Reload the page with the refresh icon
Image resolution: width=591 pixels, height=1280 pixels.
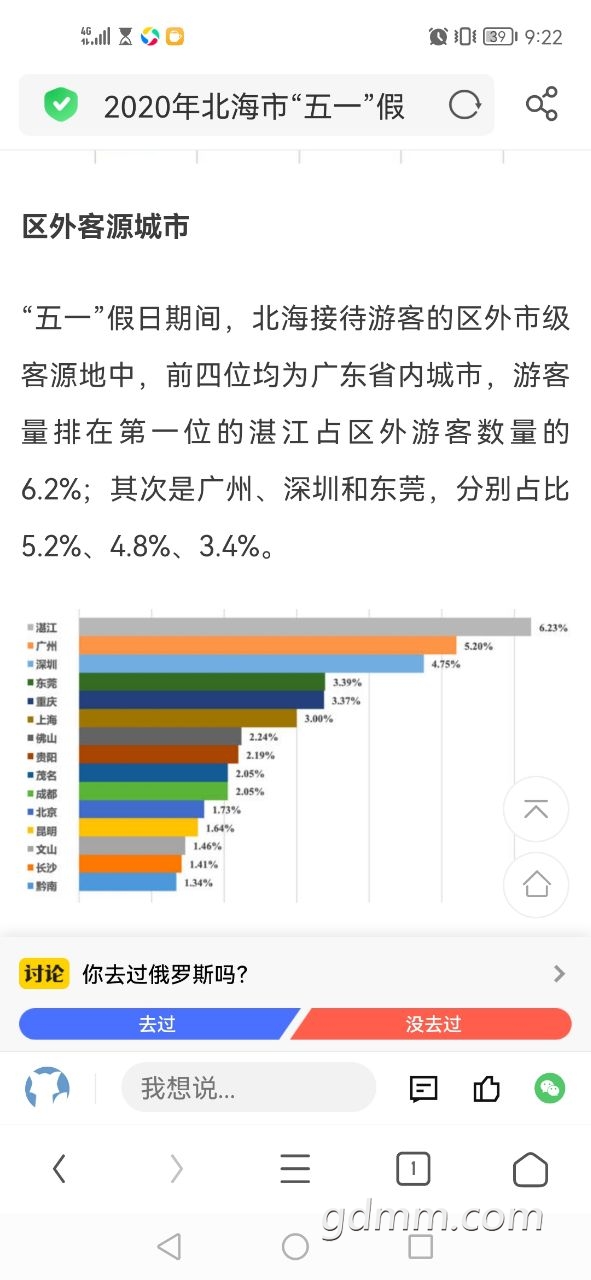tap(464, 105)
